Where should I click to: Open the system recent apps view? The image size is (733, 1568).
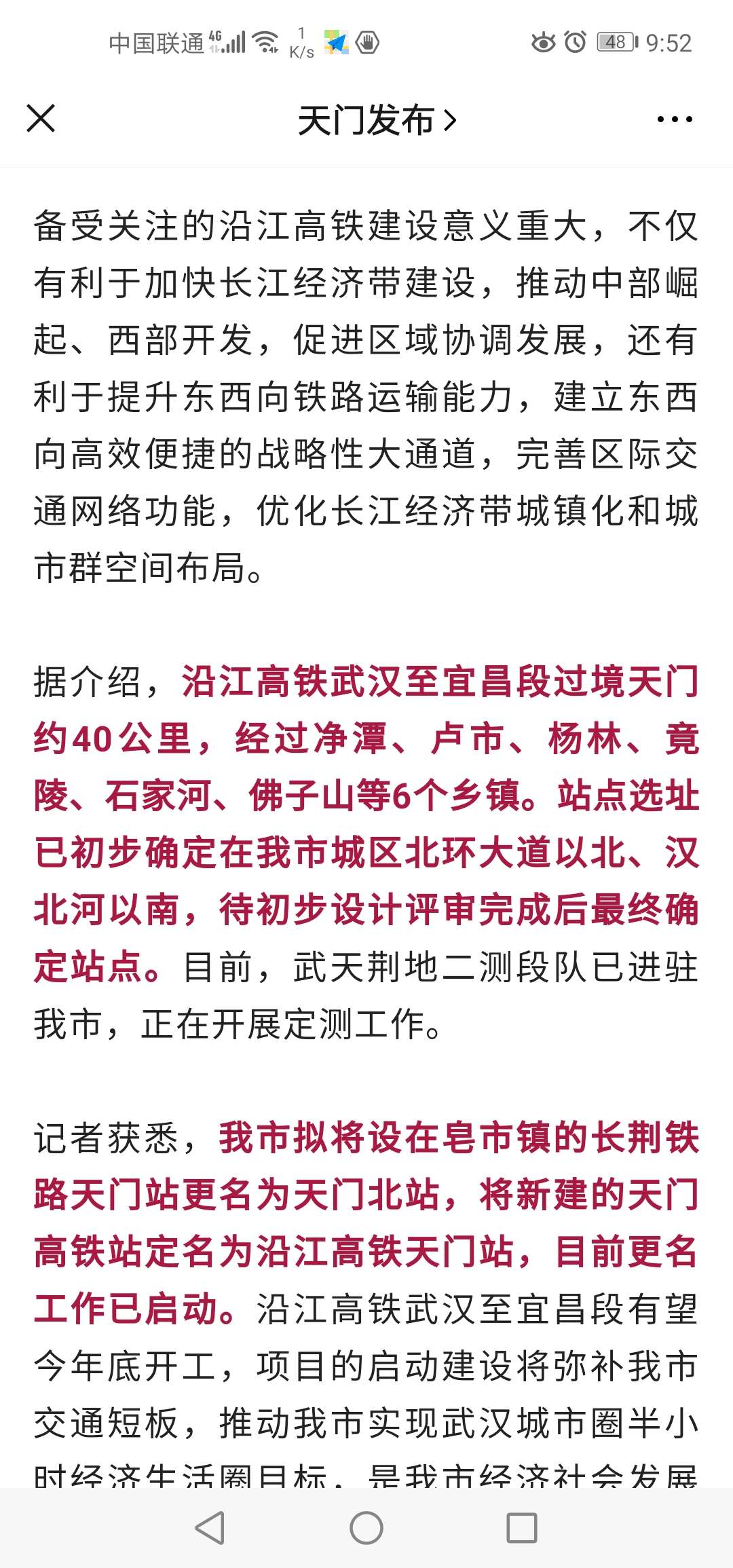[522, 1528]
